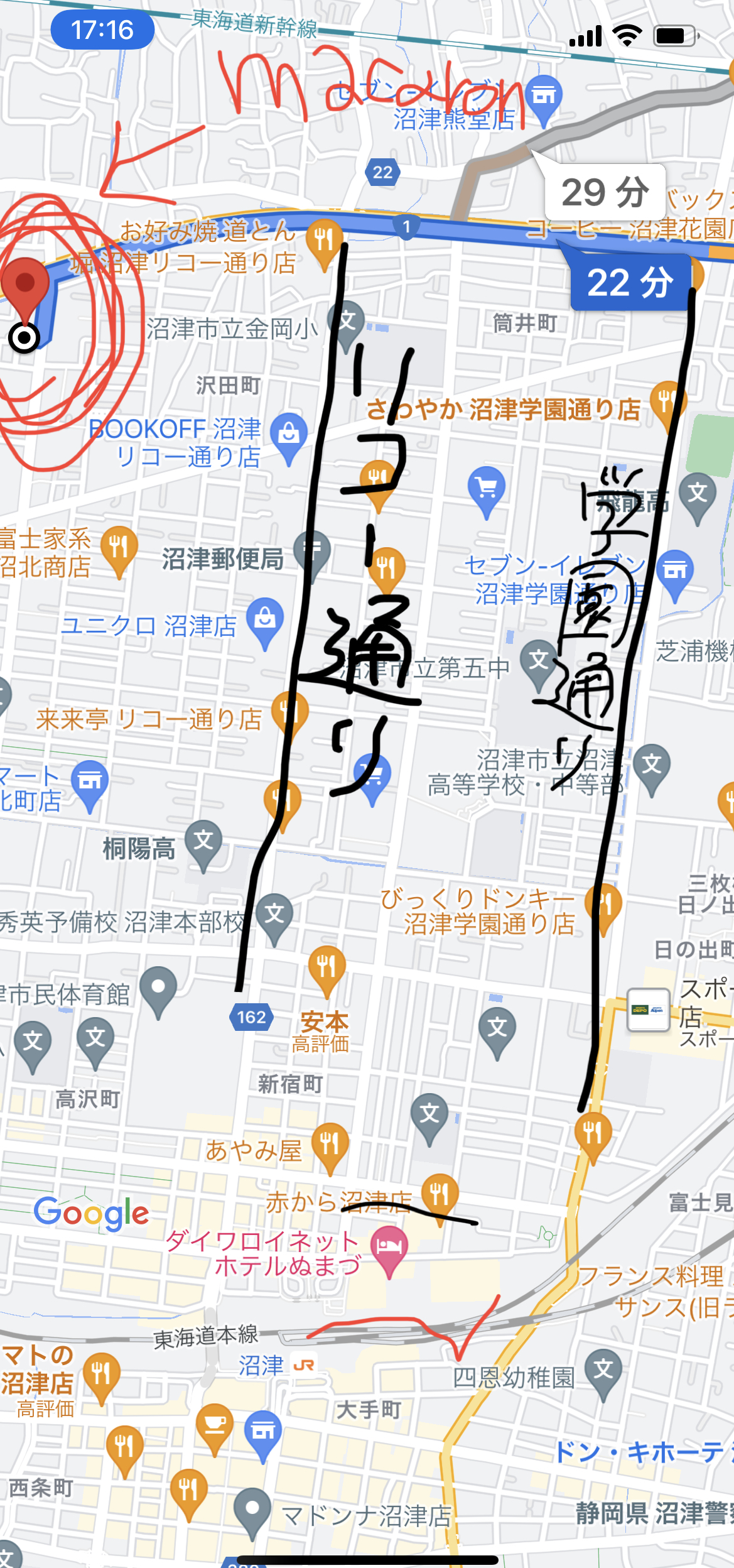Tap the 22 分 route time label
The height and width of the screenshot is (1568, 734).
coord(630,282)
